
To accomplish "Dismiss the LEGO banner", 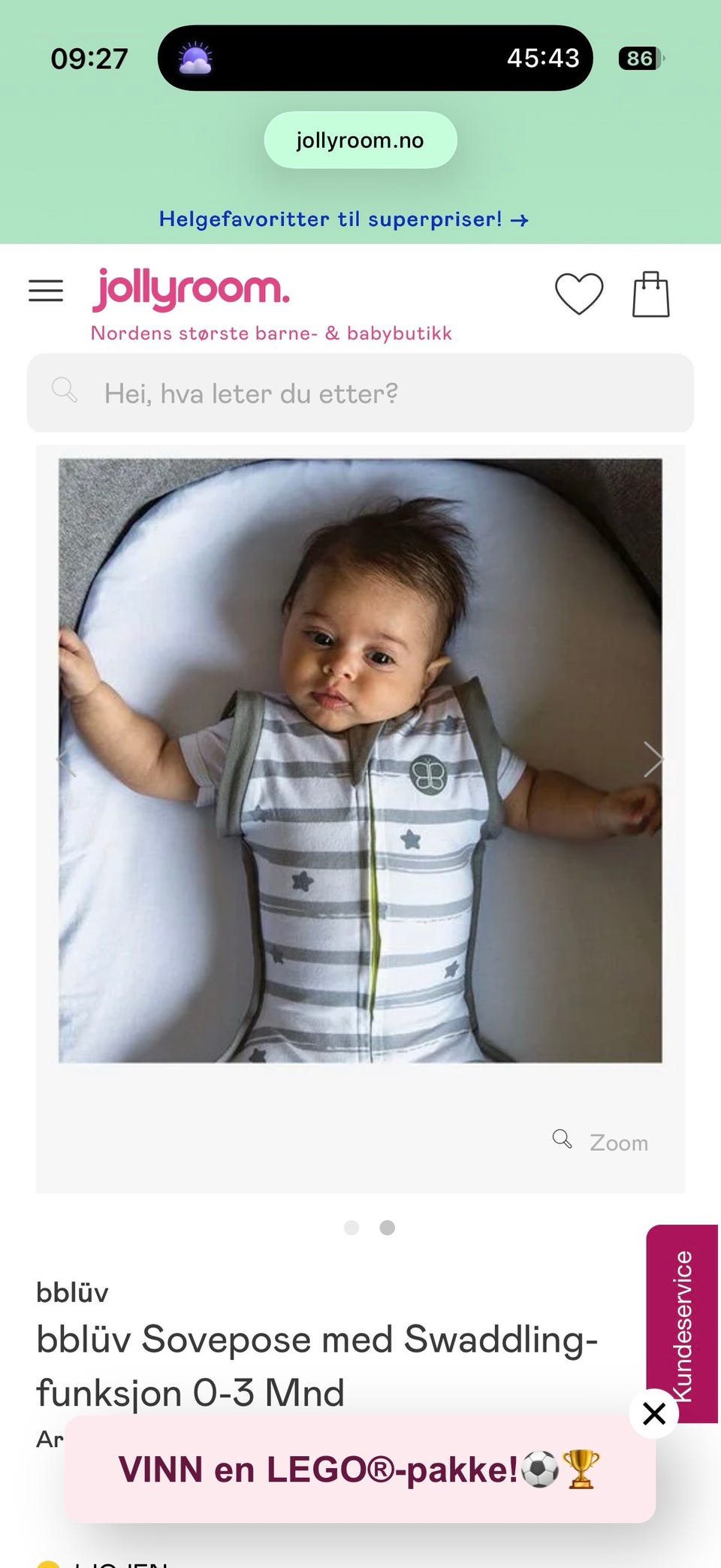I will [654, 1413].
